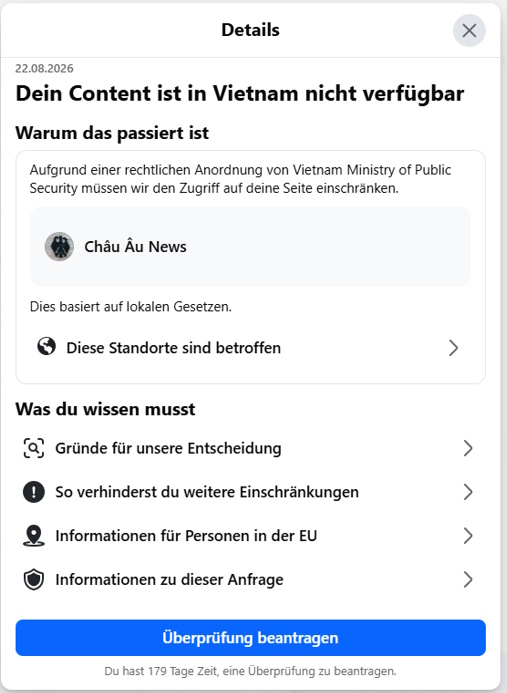Image resolution: width=507 pixels, height=693 pixels.
Task: Open Informationen für Personen in der EU
Action: pyautogui.click(x=250, y=536)
